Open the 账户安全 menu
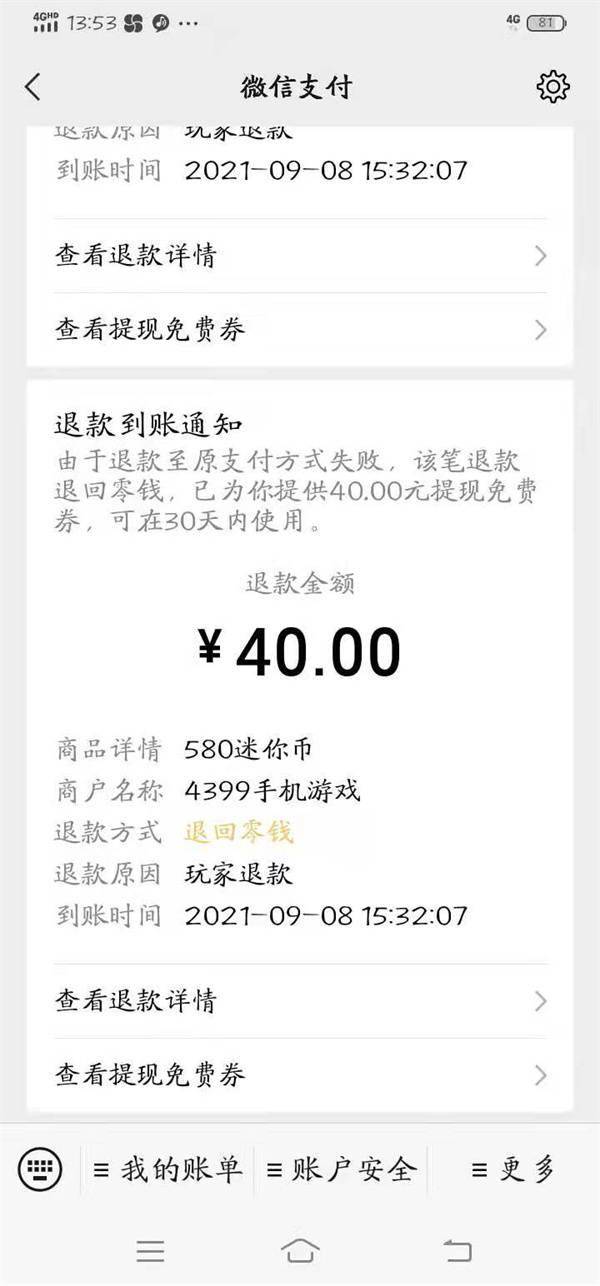 [340, 1169]
